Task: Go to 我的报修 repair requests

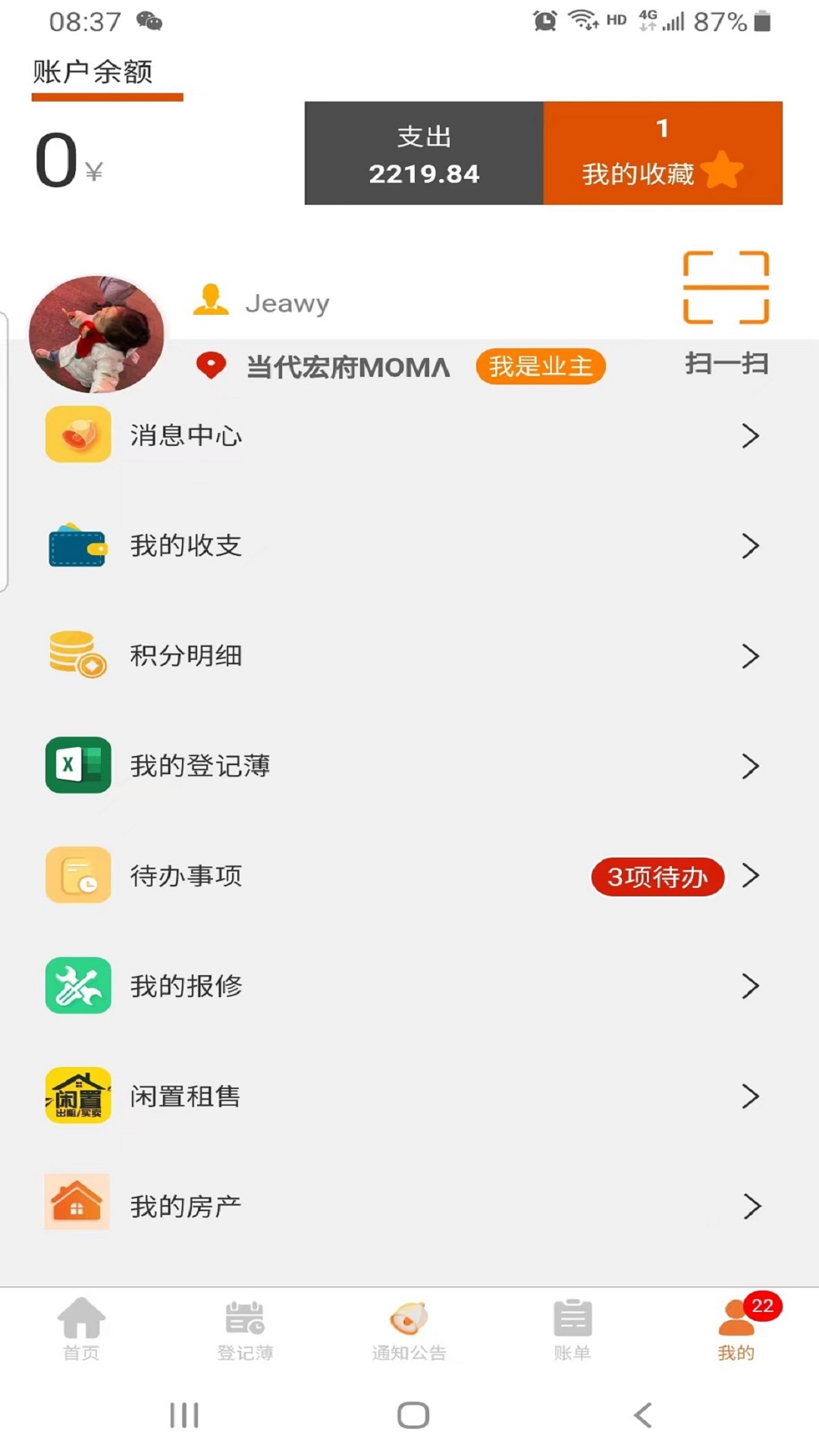Action: click(402, 986)
